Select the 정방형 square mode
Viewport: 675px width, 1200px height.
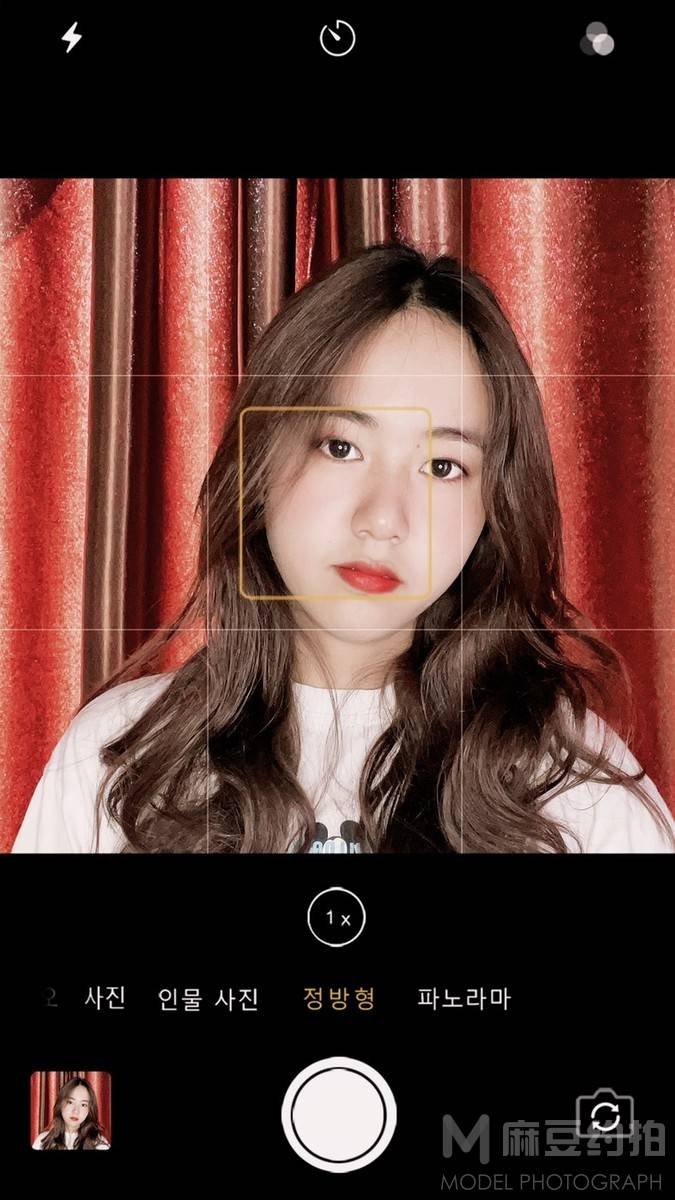point(339,998)
